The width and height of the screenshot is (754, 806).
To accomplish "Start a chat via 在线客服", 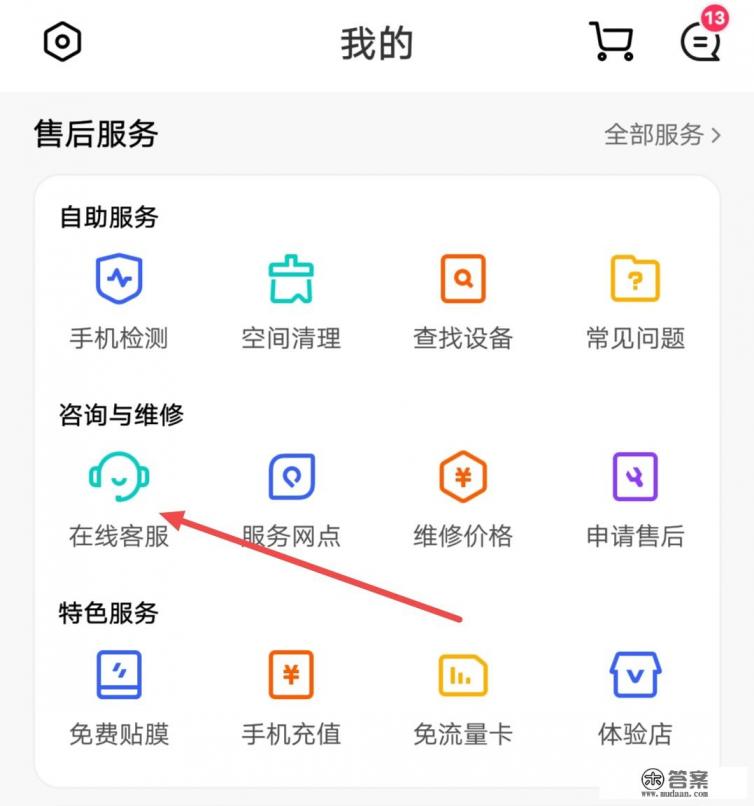I will [119, 496].
